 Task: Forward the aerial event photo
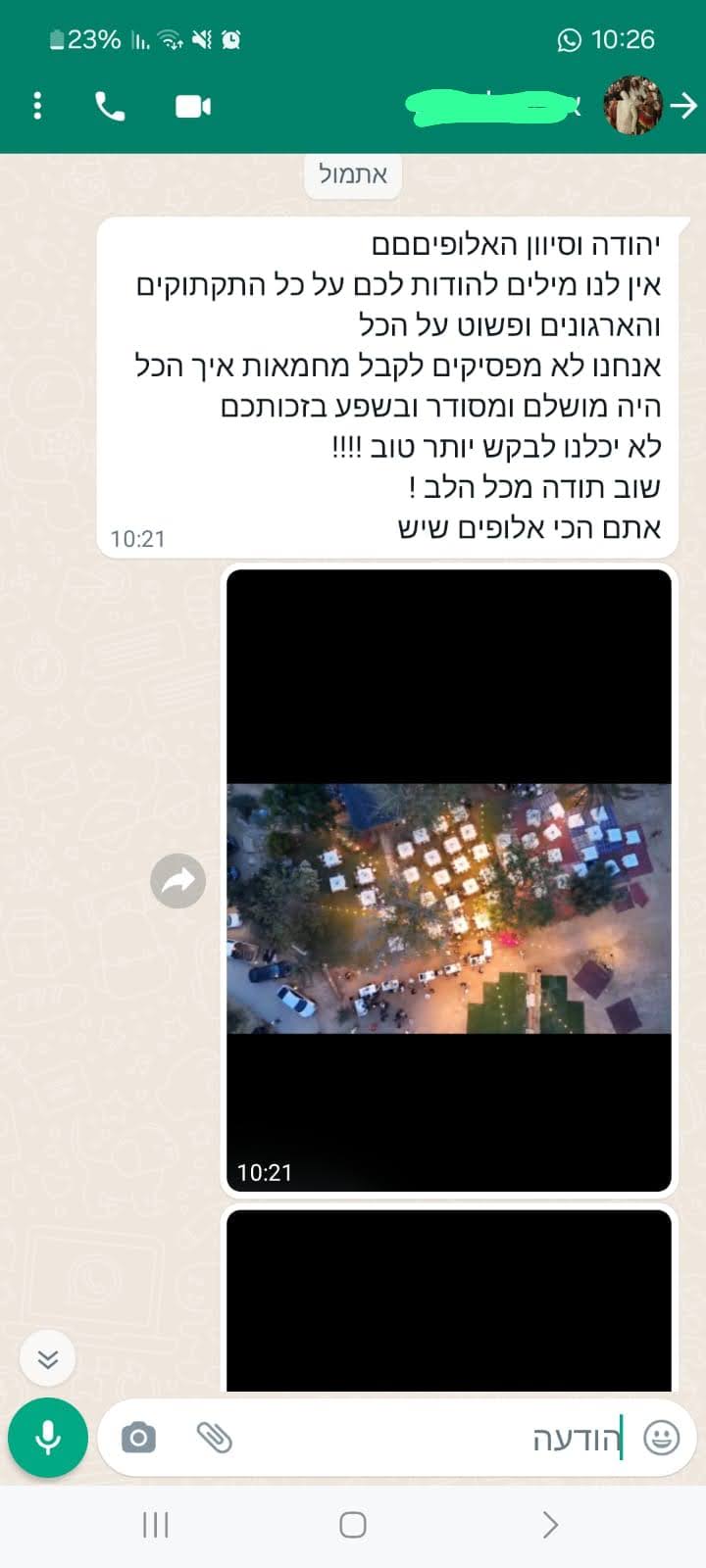pos(178,881)
